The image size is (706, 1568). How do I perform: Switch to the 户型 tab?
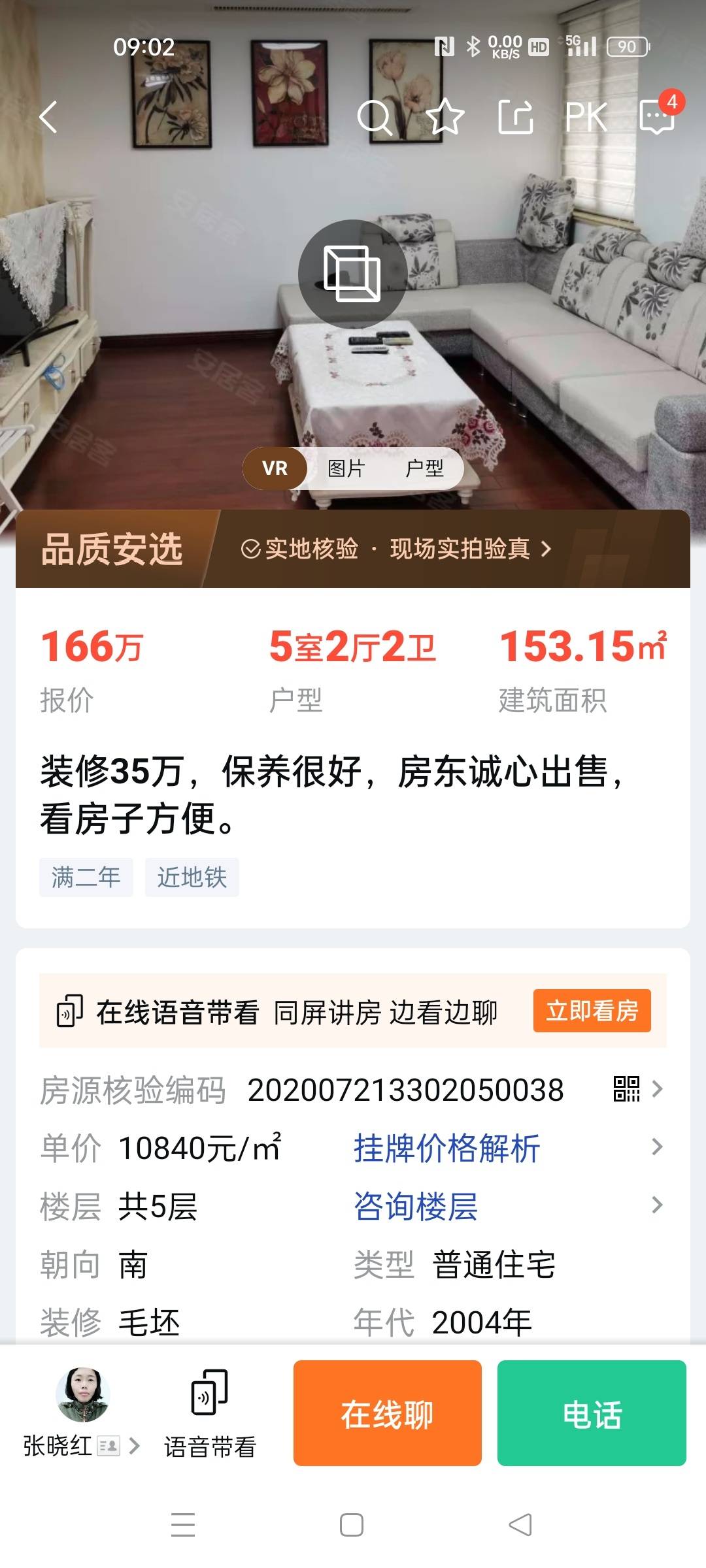(424, 468)
